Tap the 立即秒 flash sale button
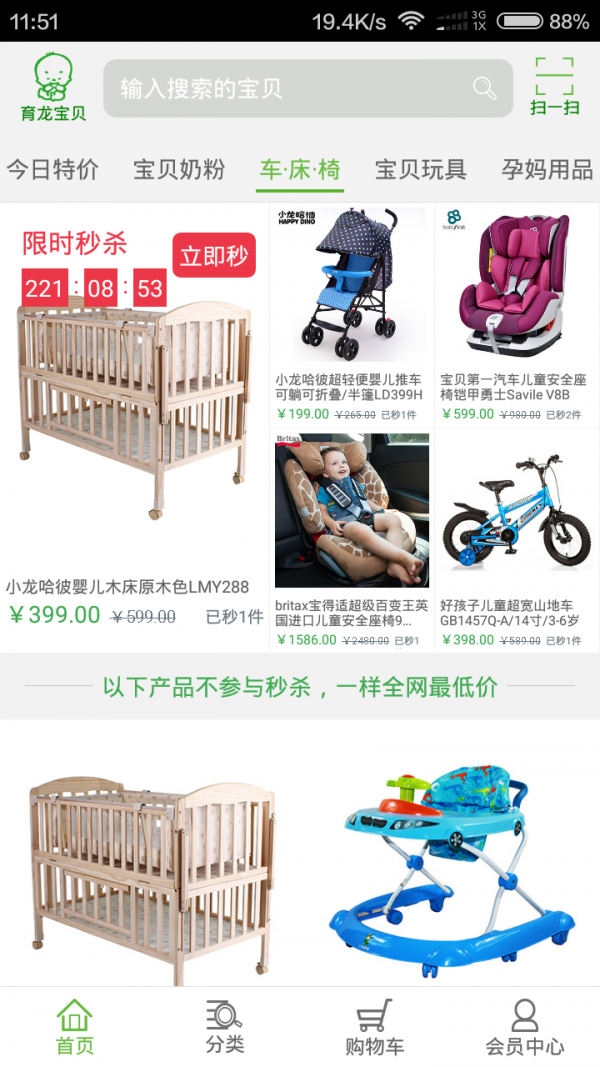 coord(214,256)
